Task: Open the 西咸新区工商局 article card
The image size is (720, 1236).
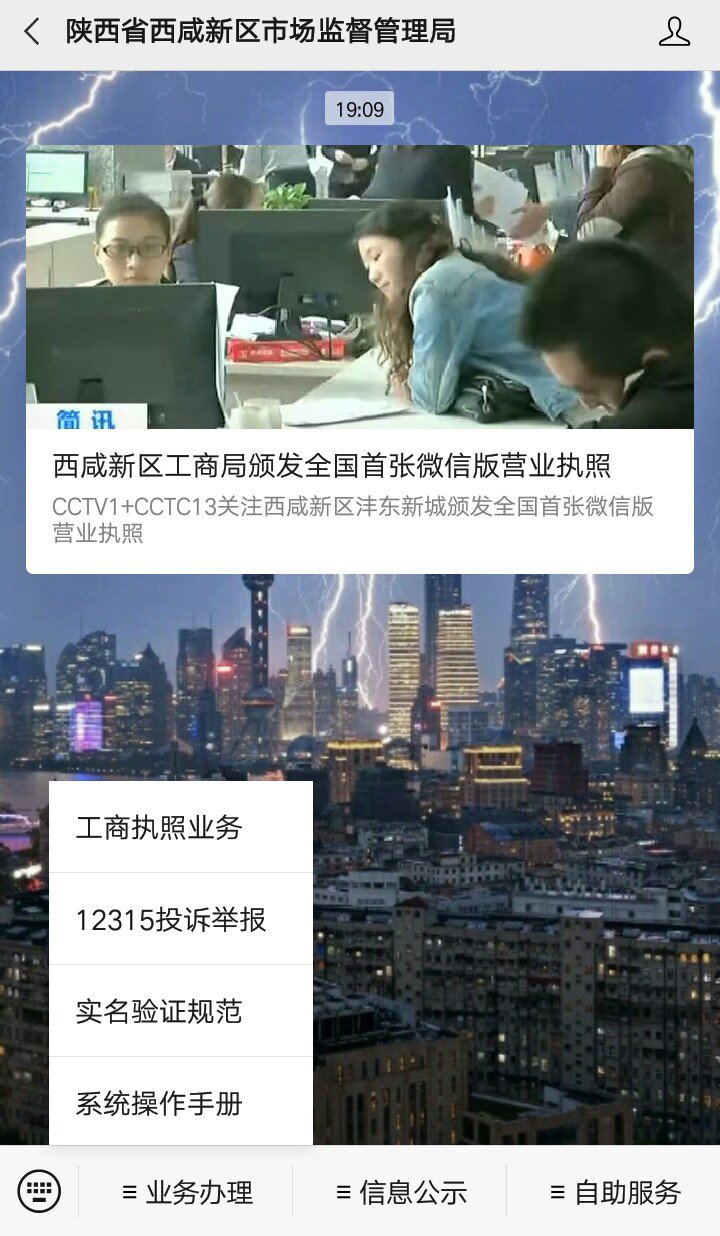Action: [x=359, y=360]
